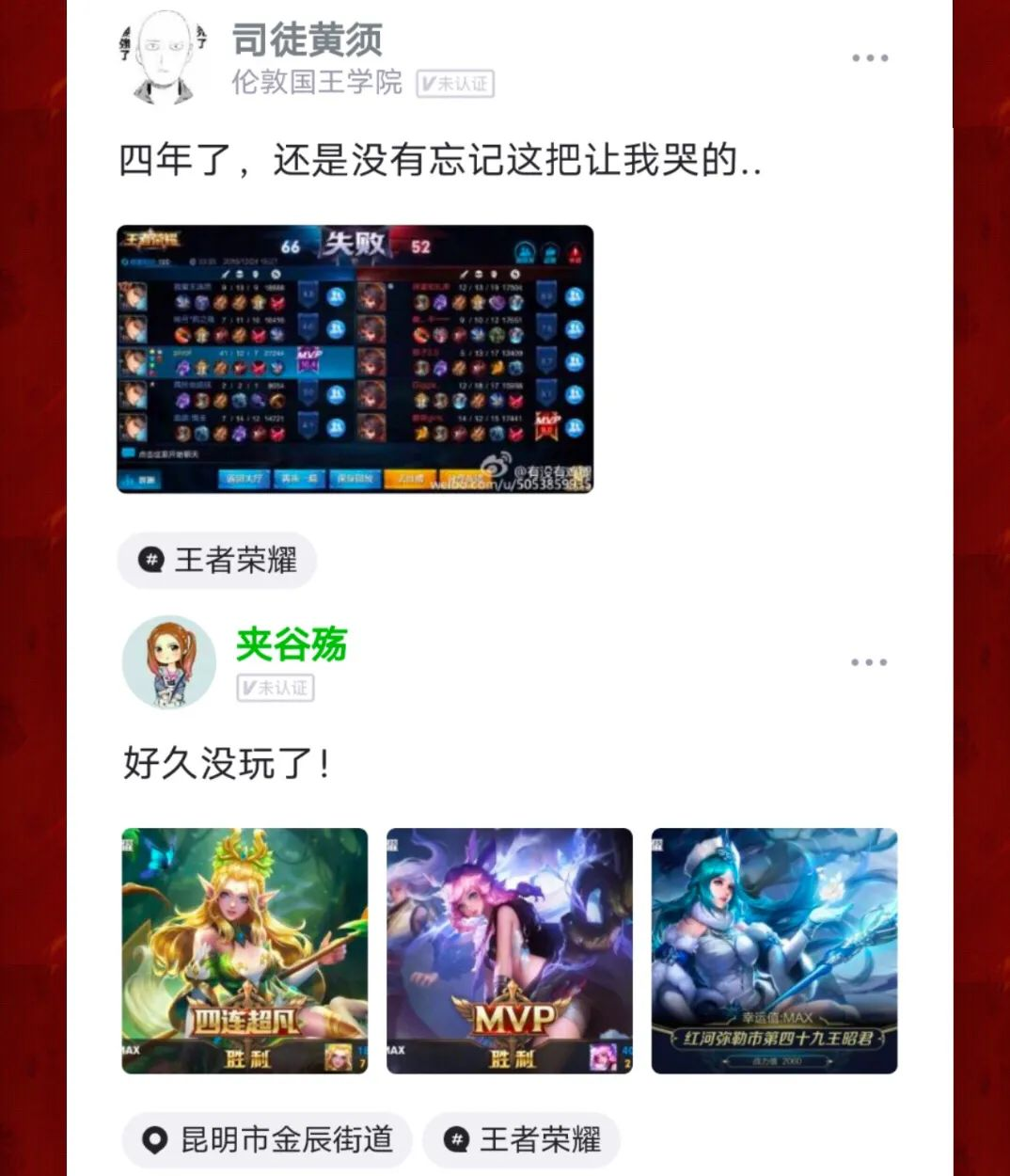Open 王者荣耀 topic under 夹谷殇's post

[x=522, y=1140]
